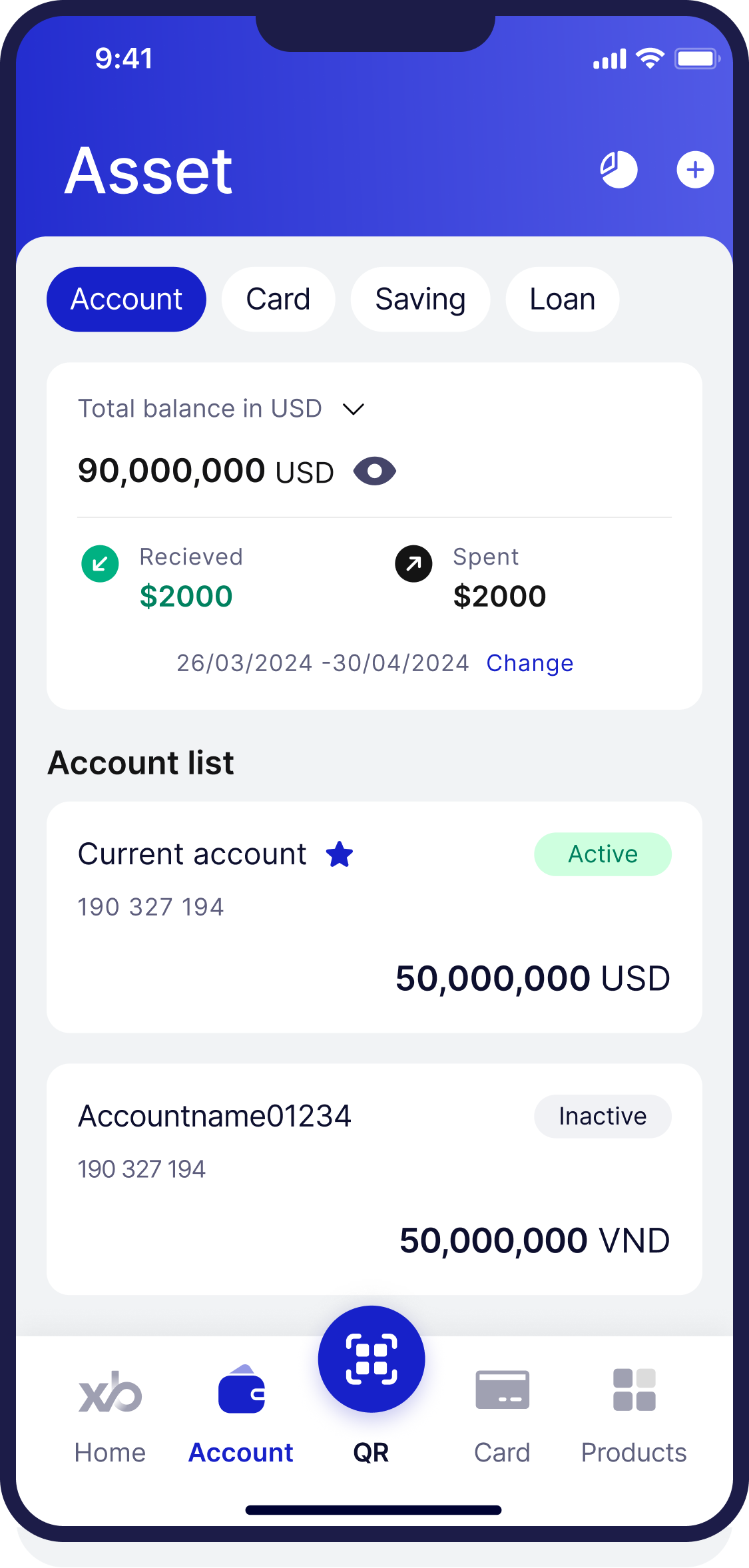Switch to the Card tab in bottom bar
Image resolution: width=749 pixels, height=1568 pixels.
pyautogui.click(x=502, y=1416)
